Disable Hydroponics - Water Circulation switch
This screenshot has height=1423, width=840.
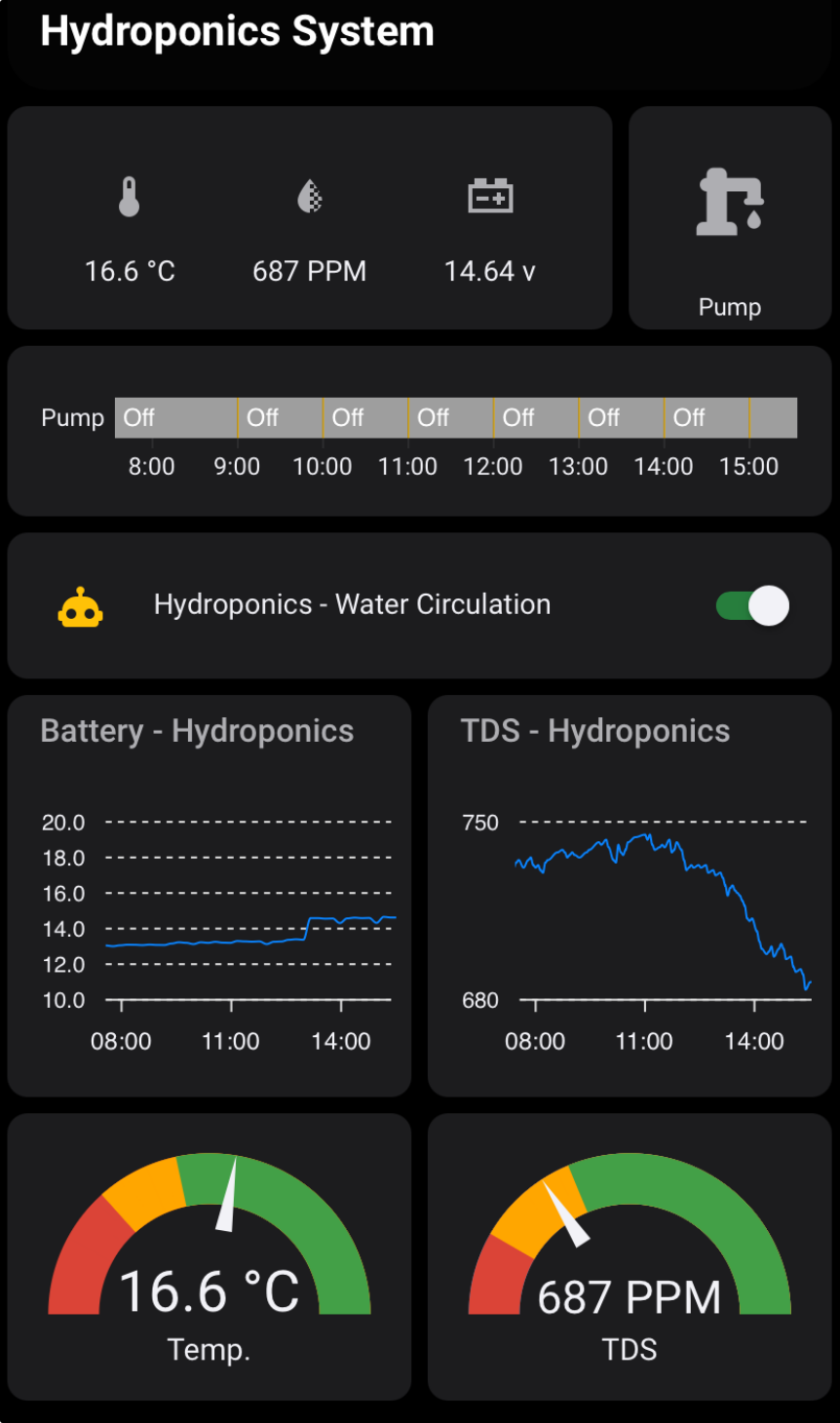point(752,605)
